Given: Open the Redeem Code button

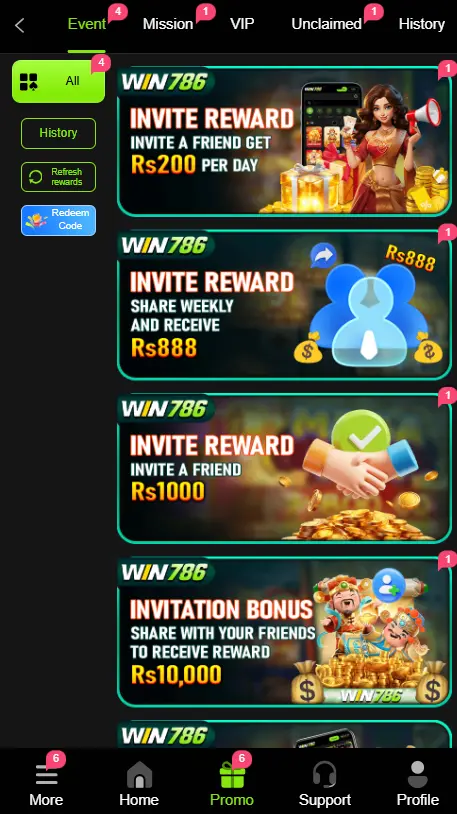Looking at the screenshot, I should (58, 220).
